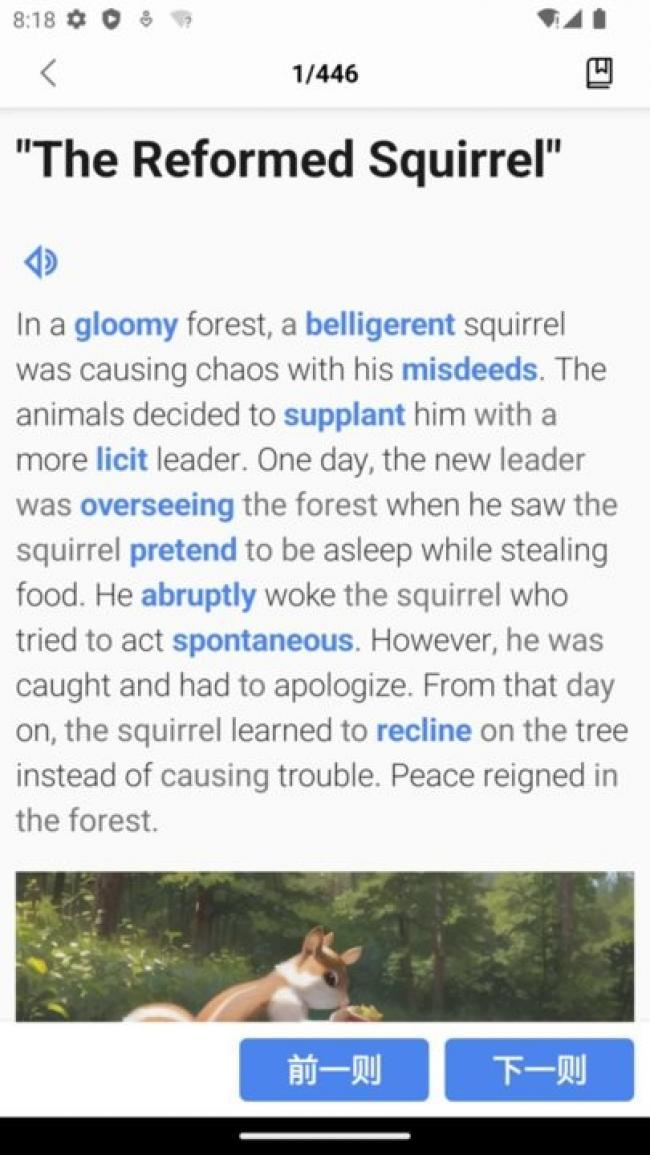Go back using the top arrow
This screenshot has height=1155, width=650.
[x=48, y=73]
